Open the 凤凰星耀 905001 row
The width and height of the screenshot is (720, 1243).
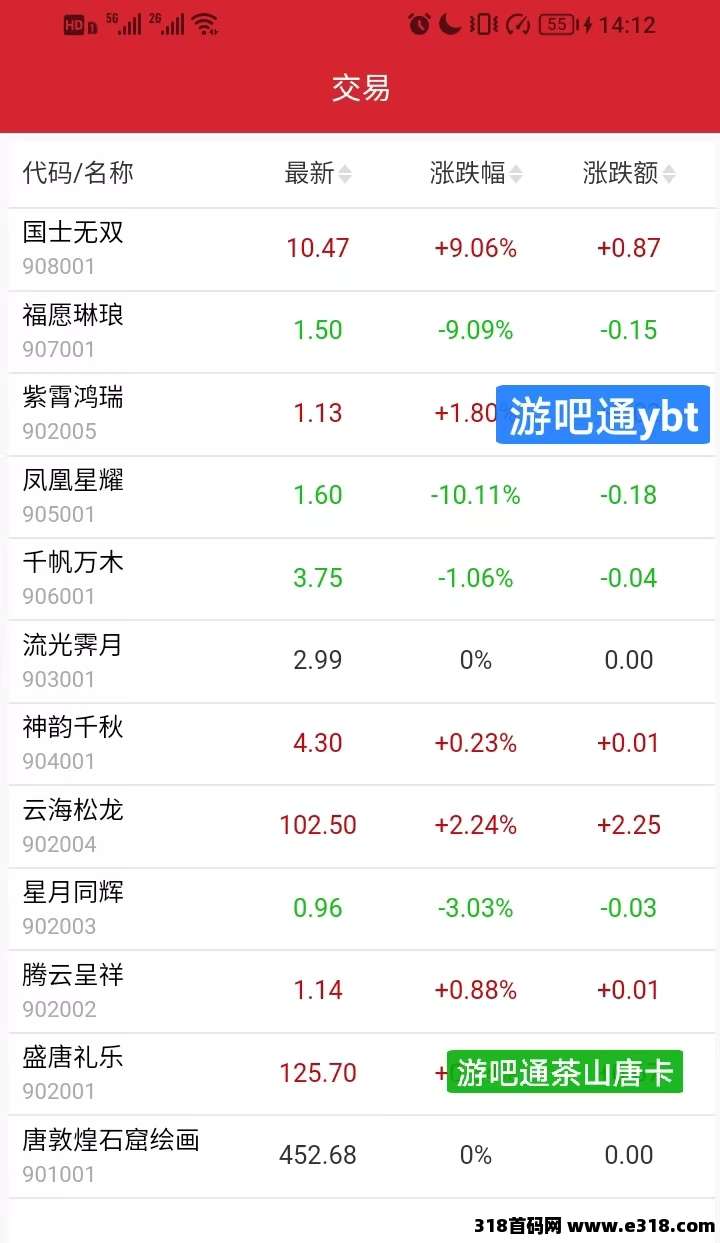coord(362,497)
